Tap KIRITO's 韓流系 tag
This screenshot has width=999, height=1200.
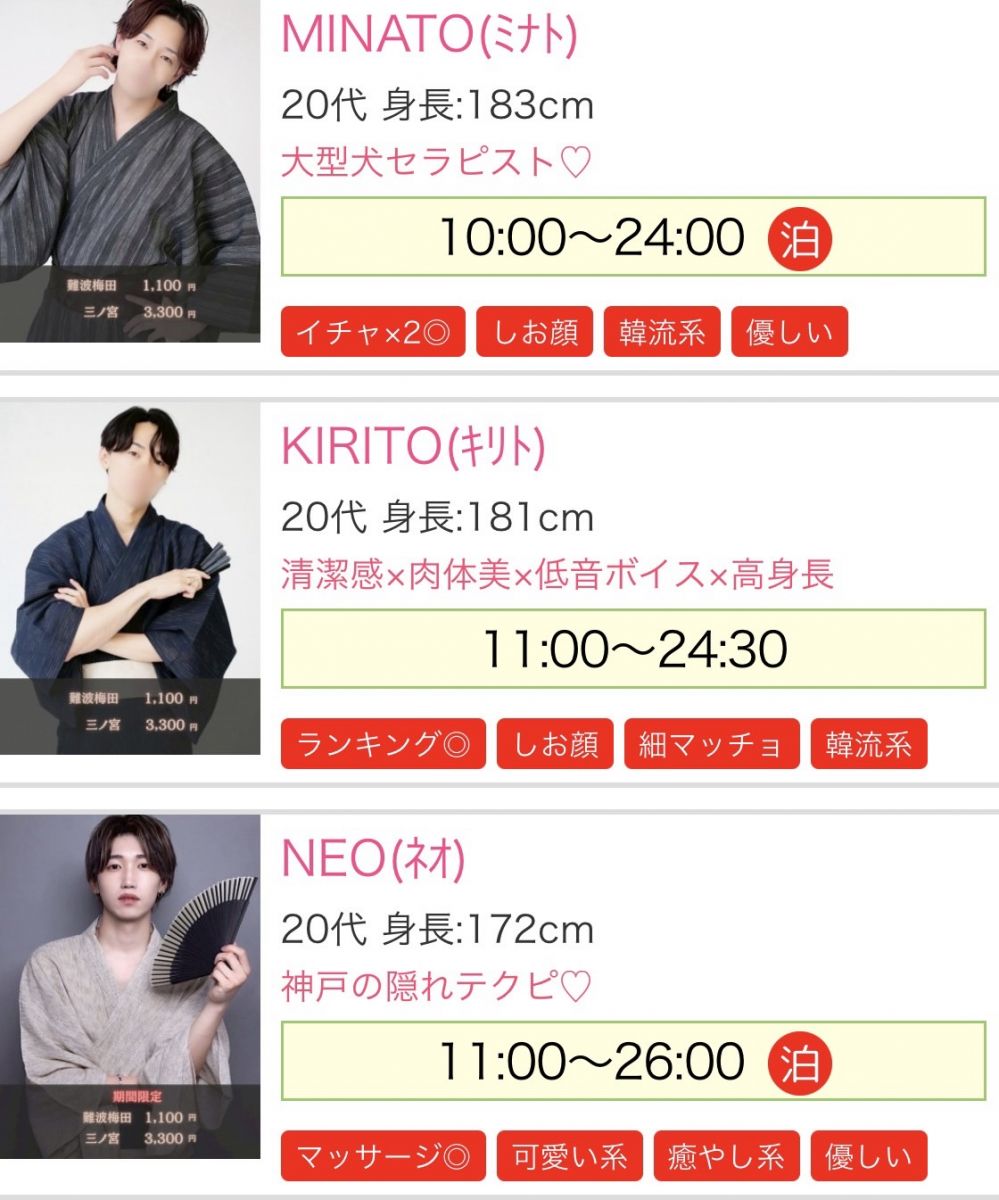[868, 745]
